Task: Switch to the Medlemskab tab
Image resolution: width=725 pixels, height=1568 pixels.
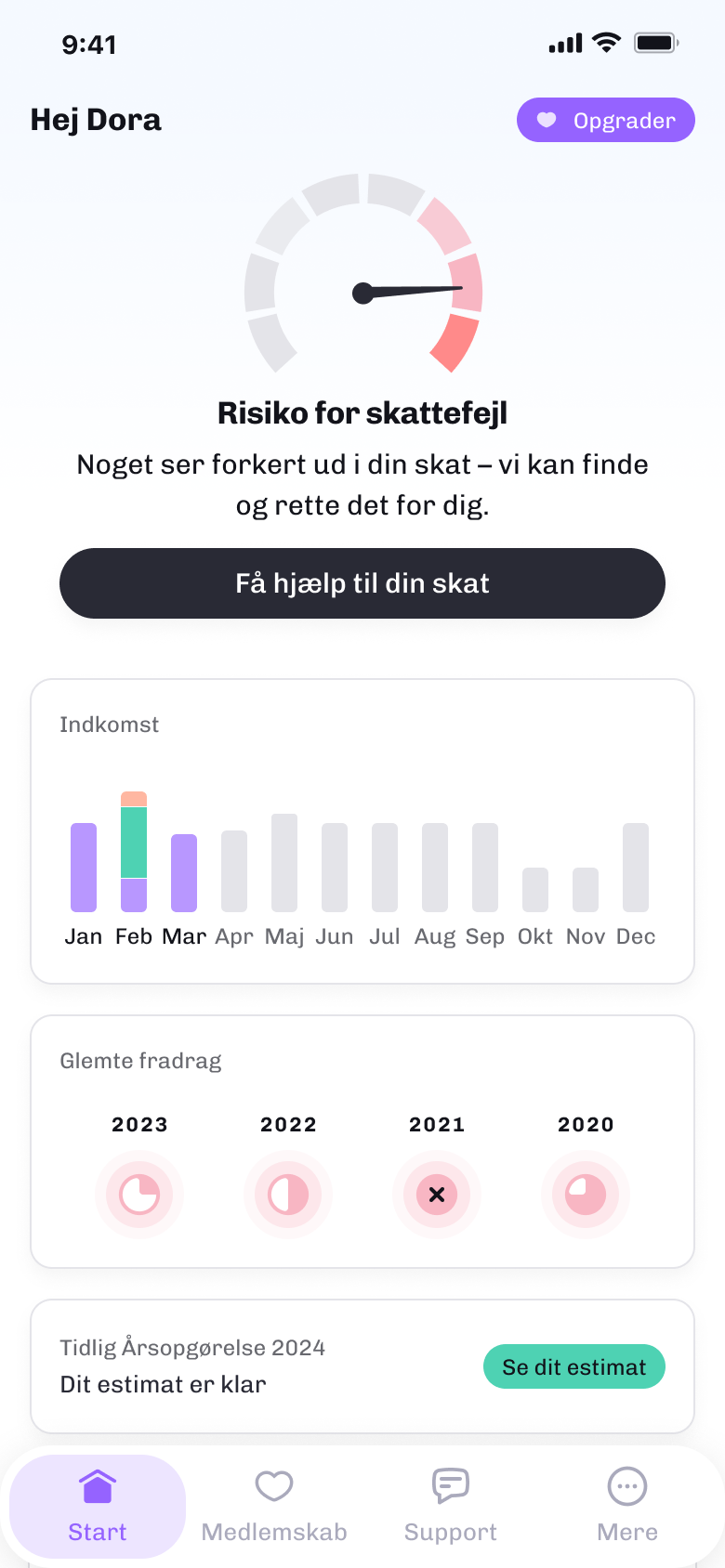Action: 274,1506
